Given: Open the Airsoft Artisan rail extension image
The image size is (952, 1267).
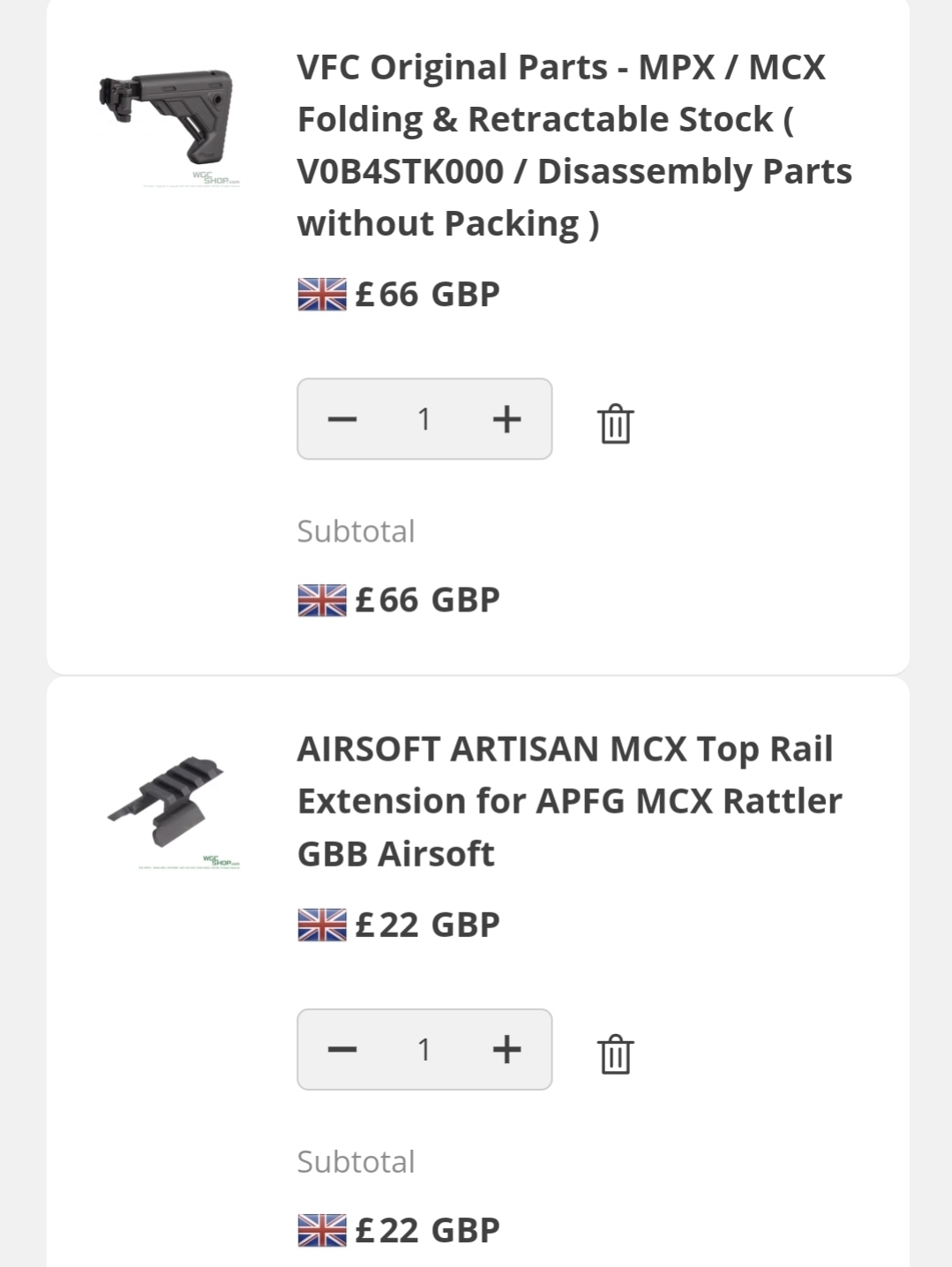Looking at the screenshot, I should [169, 807].
